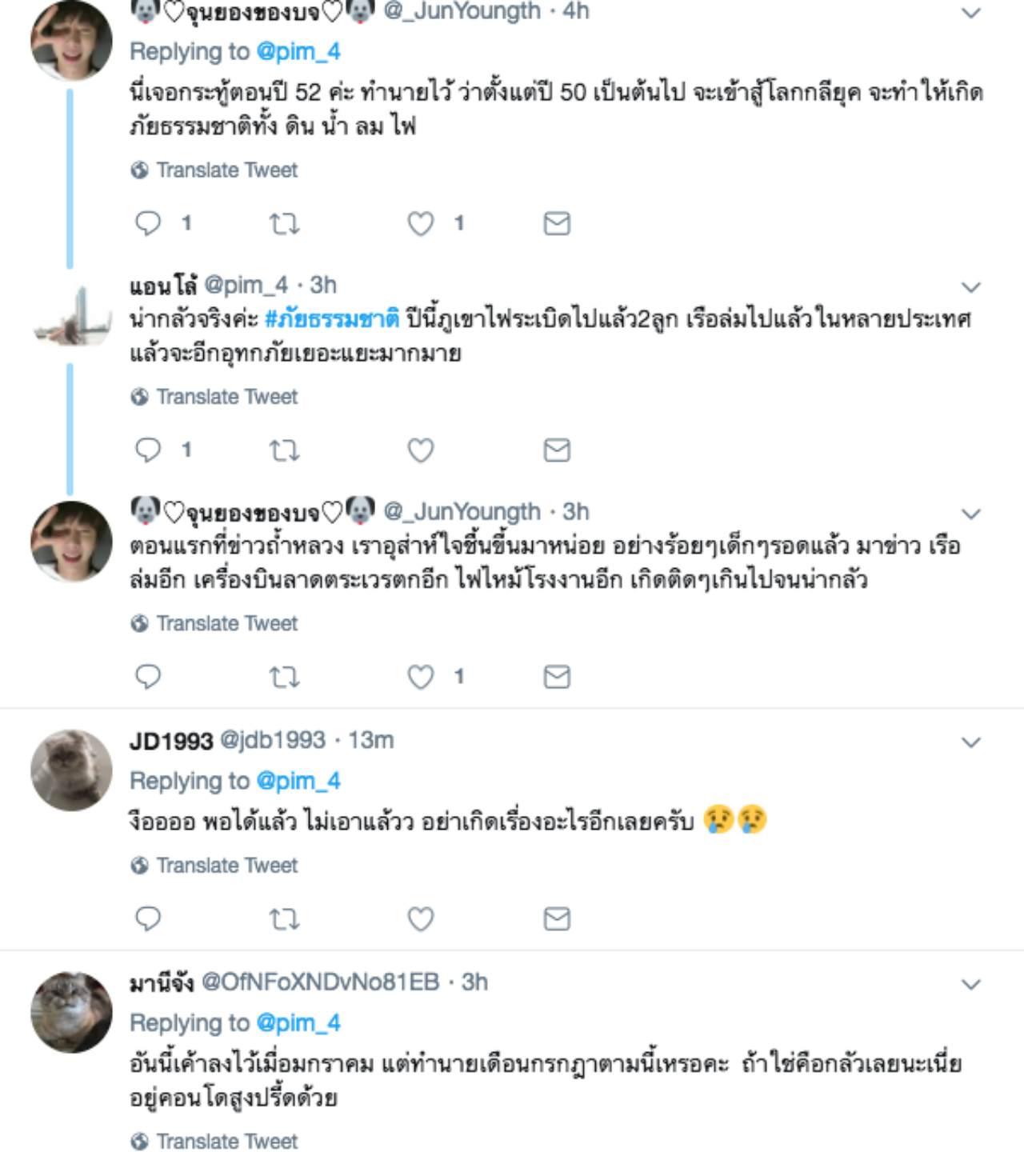The image size is (1024, 1176).
Task: Expand options chevron on แอนโล้ @pim_4 tweet
Action: pos(970,286)
